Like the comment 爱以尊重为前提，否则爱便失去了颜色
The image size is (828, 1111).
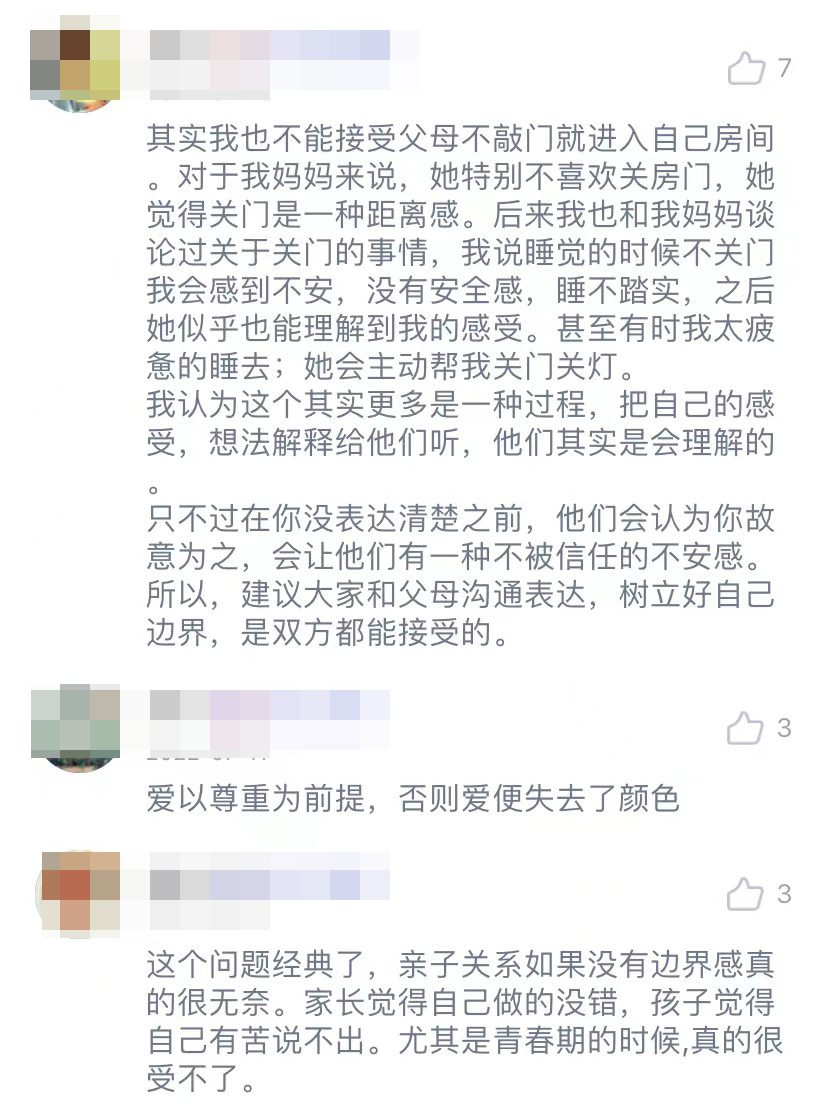pos(745,729)
